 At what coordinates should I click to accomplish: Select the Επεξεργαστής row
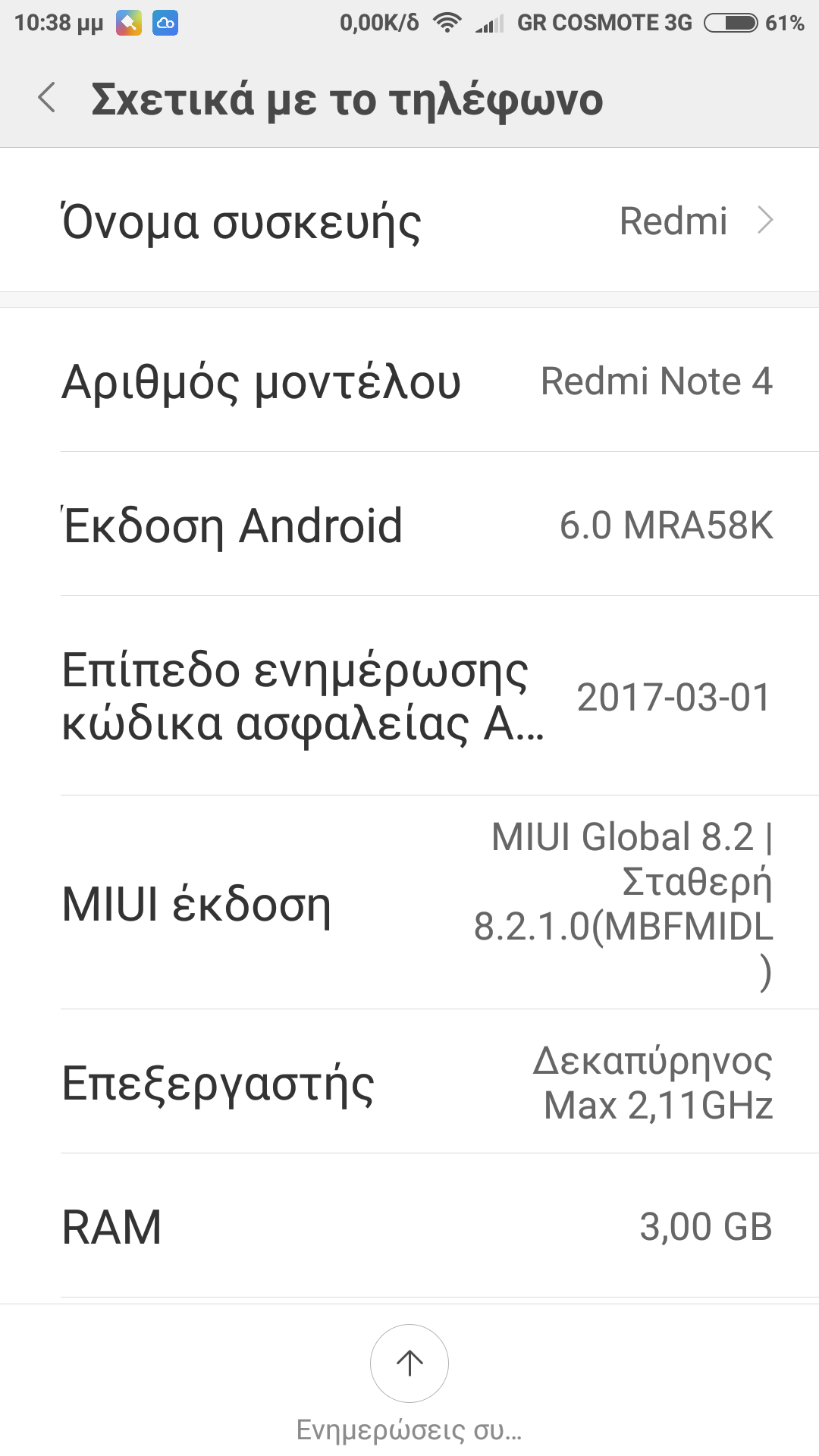click(409, 1082)
